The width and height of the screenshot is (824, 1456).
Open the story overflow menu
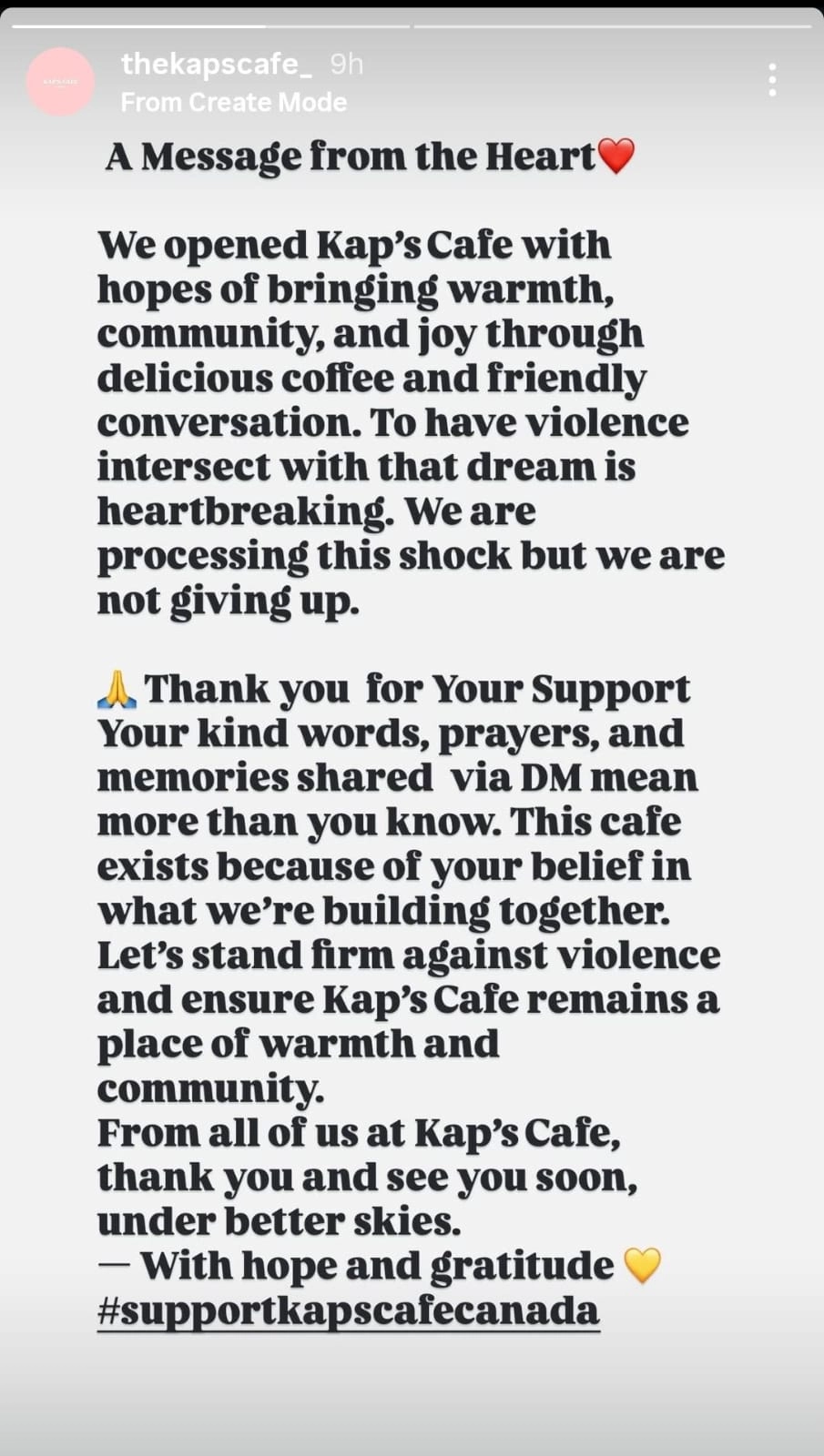(x=772, y=80)
